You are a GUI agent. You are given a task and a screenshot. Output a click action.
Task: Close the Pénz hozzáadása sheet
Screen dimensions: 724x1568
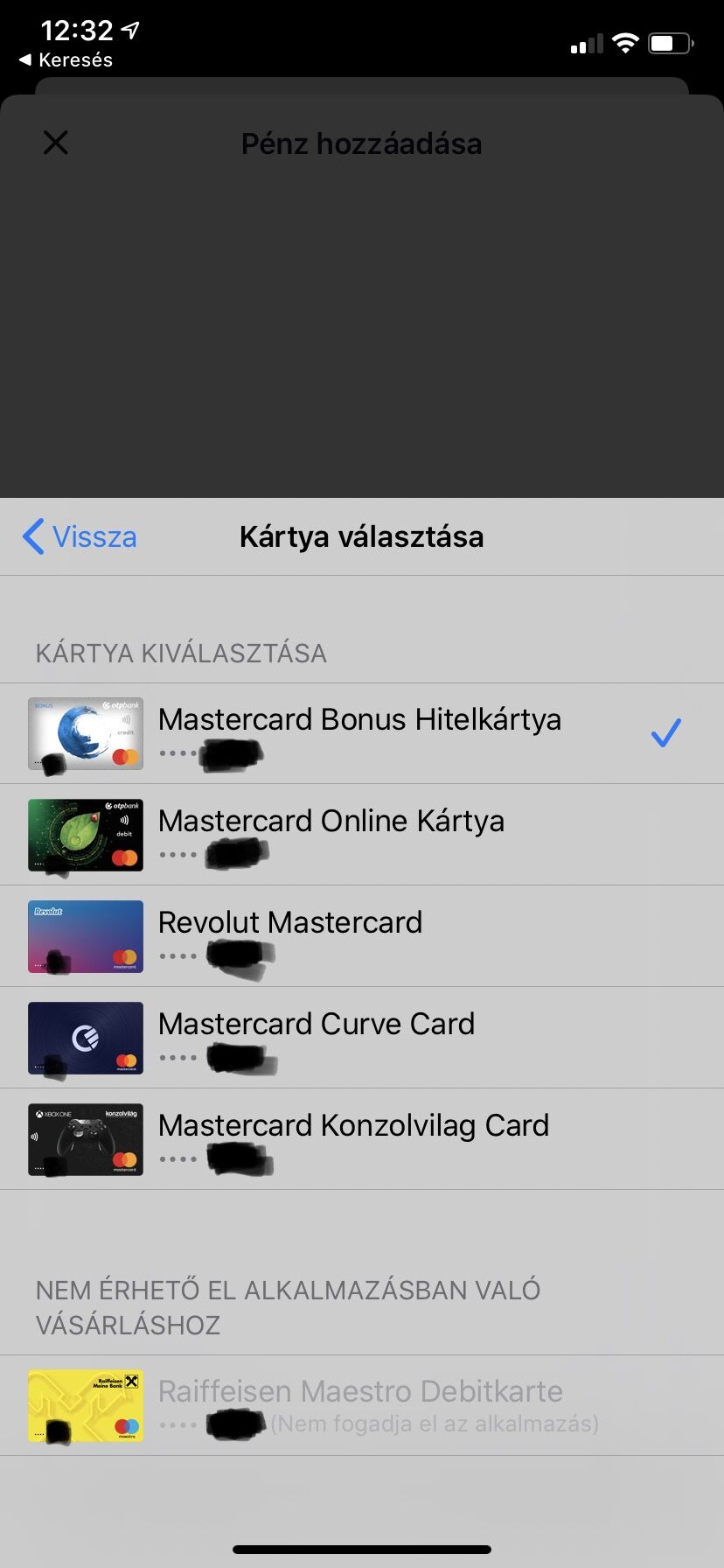[x=56, y=143]
